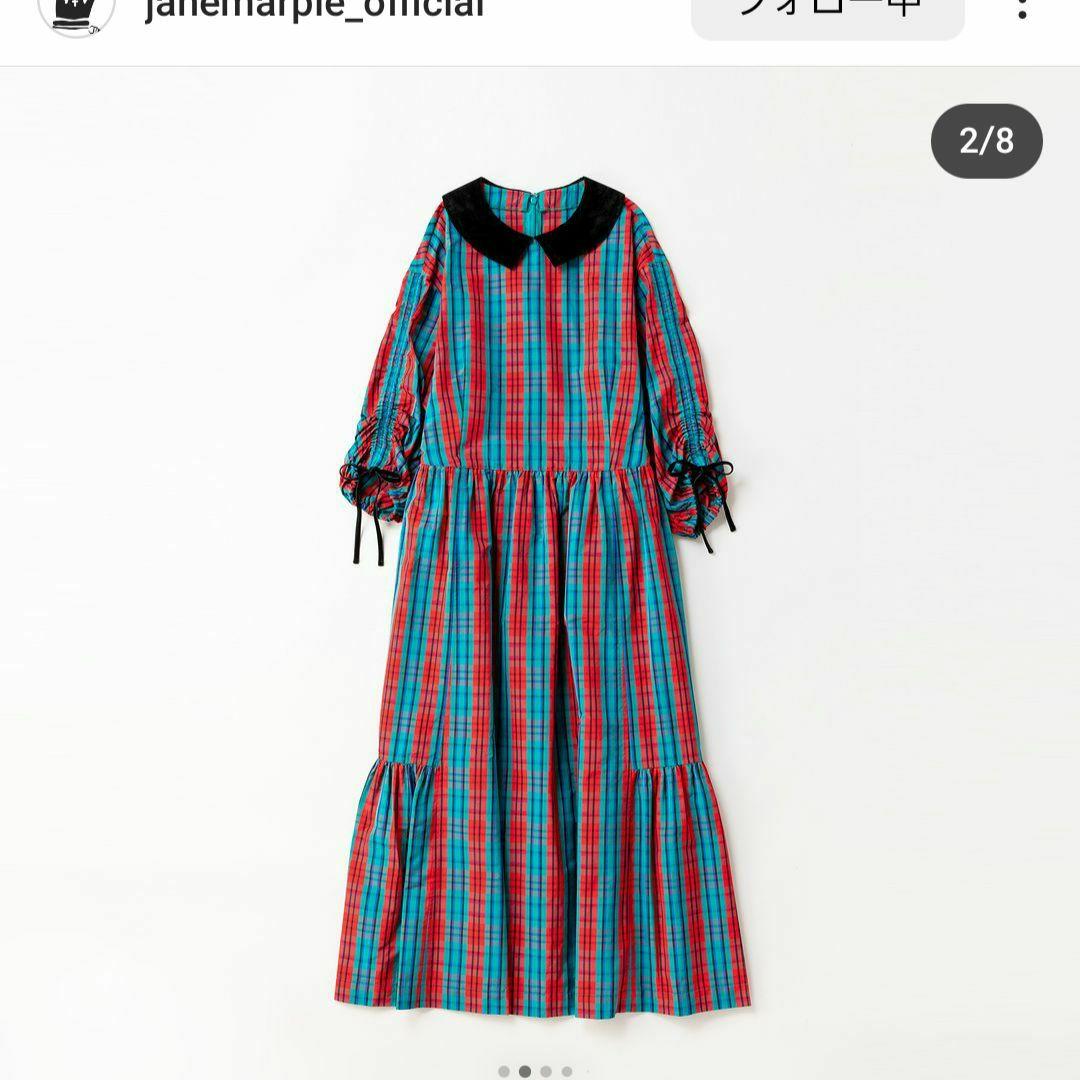
Task: Open the janemarple_official username link
Action: (x=314, y=9)
